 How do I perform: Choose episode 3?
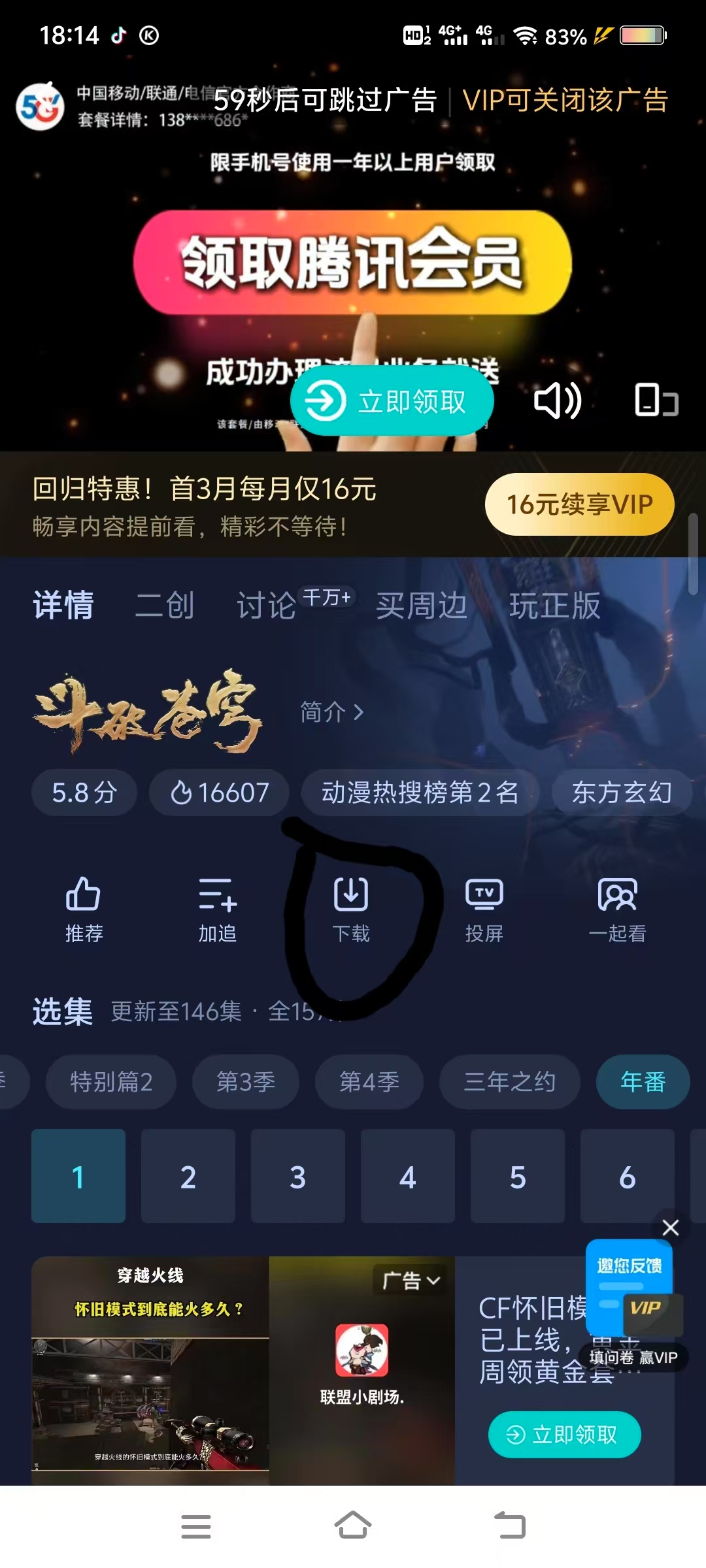298,1177
